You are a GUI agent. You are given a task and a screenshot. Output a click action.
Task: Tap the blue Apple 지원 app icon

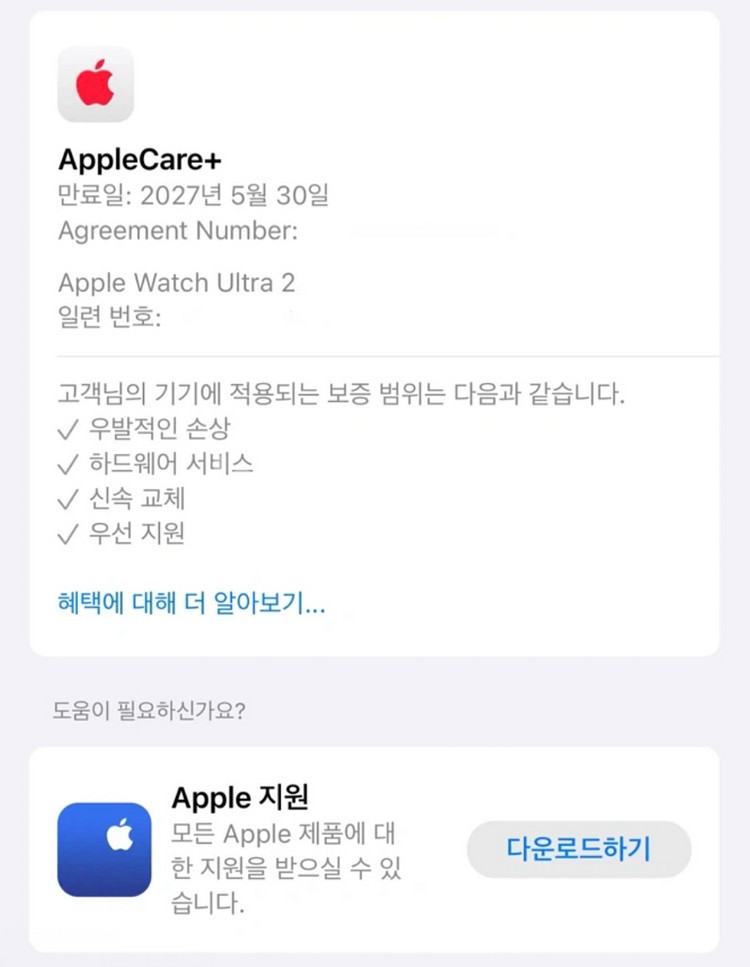104,848
